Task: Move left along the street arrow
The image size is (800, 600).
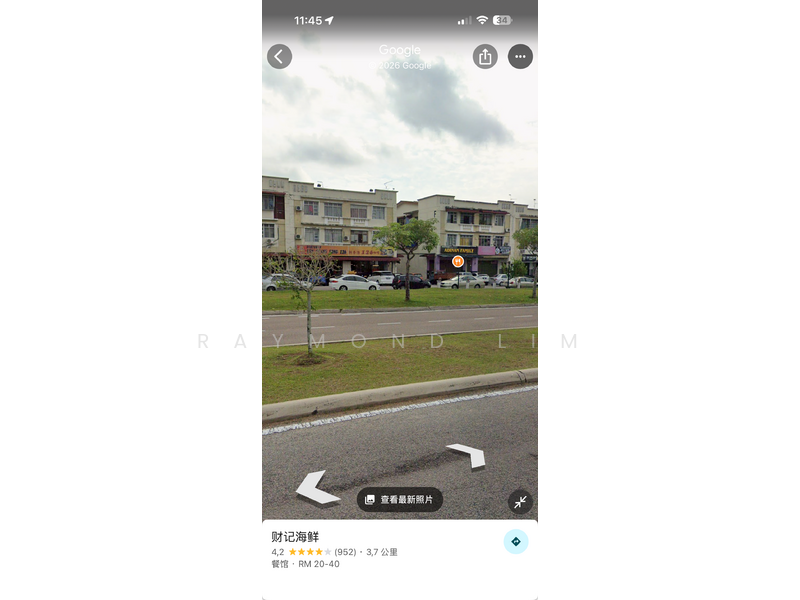Action: [x=317, y=487]
